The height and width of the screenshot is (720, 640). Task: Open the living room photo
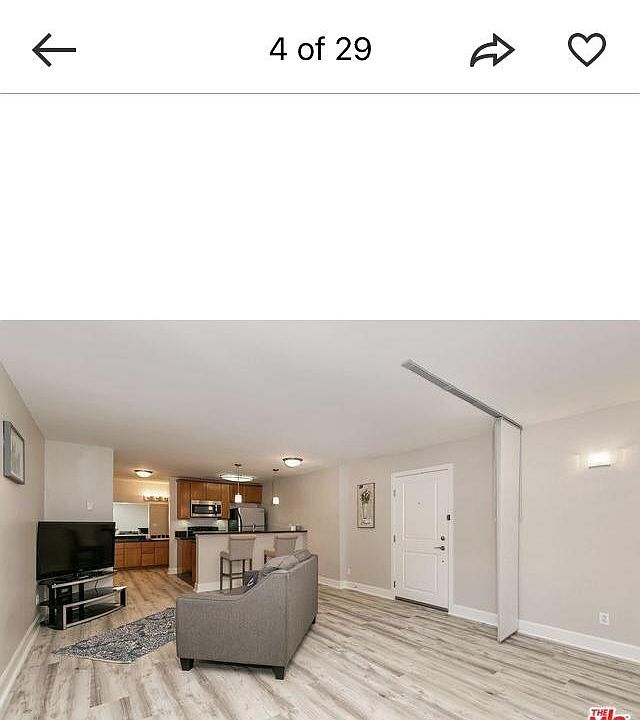point(320,520)
